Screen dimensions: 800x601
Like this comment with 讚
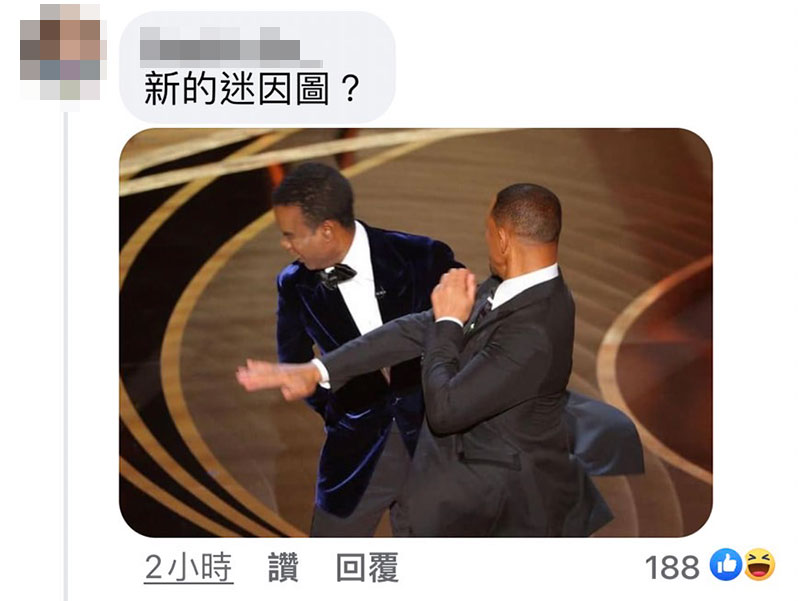pyautogui.click(x=283, y=569)
